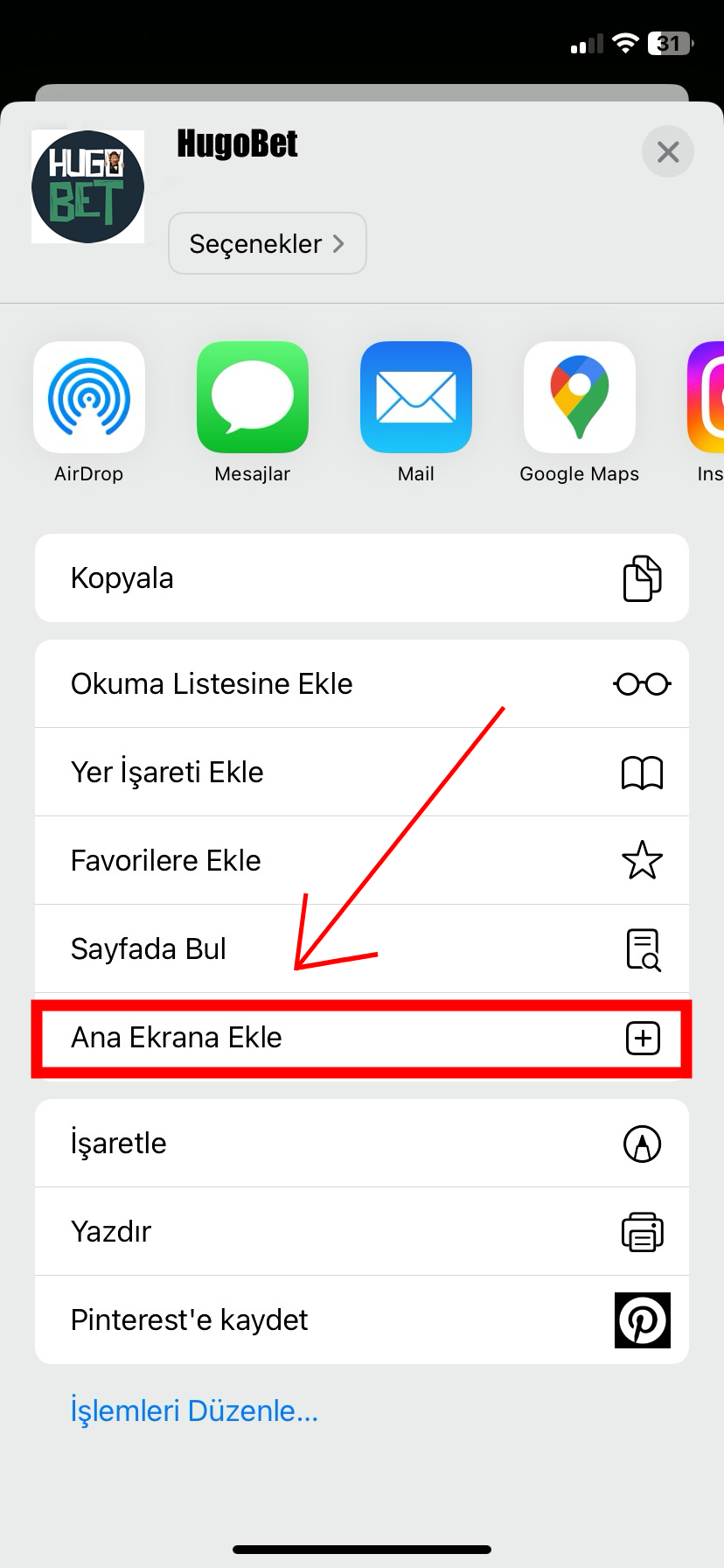Add the site to Favorilere
This screenshot has height=1568, width=724.
point(361,860)
